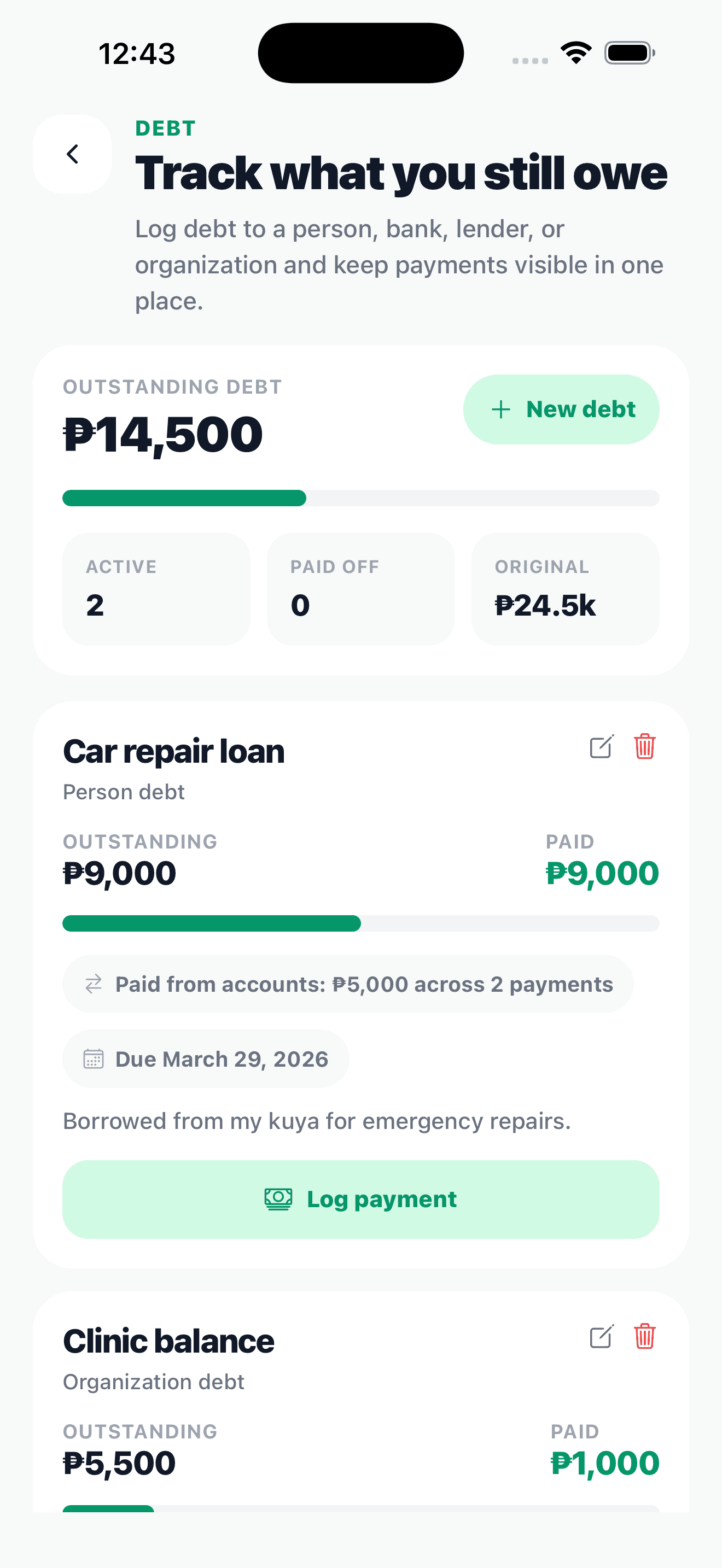The height and width of the screenshot is (1568, 722).
Task: Delete Car repair loan via trash icon
Action: point(645,747)
